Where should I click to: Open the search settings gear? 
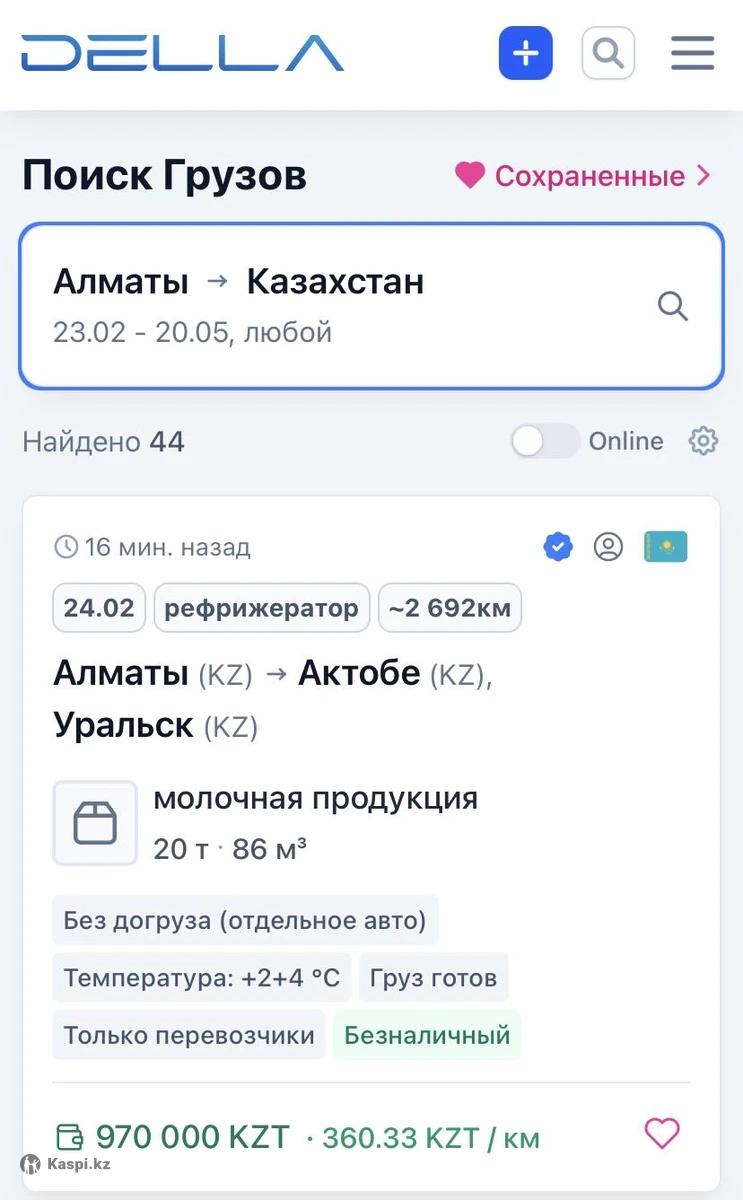[x=704, y=441]
